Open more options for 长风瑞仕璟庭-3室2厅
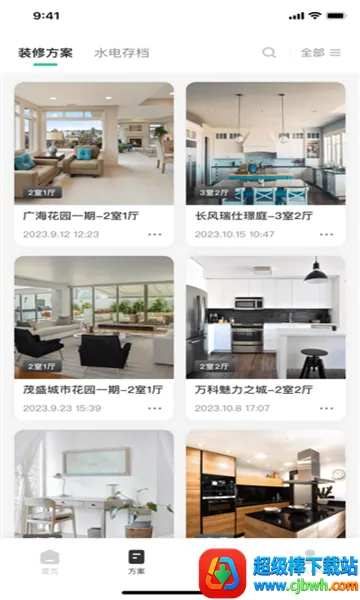This screenshot has width=360, height=600. point(327,234)
